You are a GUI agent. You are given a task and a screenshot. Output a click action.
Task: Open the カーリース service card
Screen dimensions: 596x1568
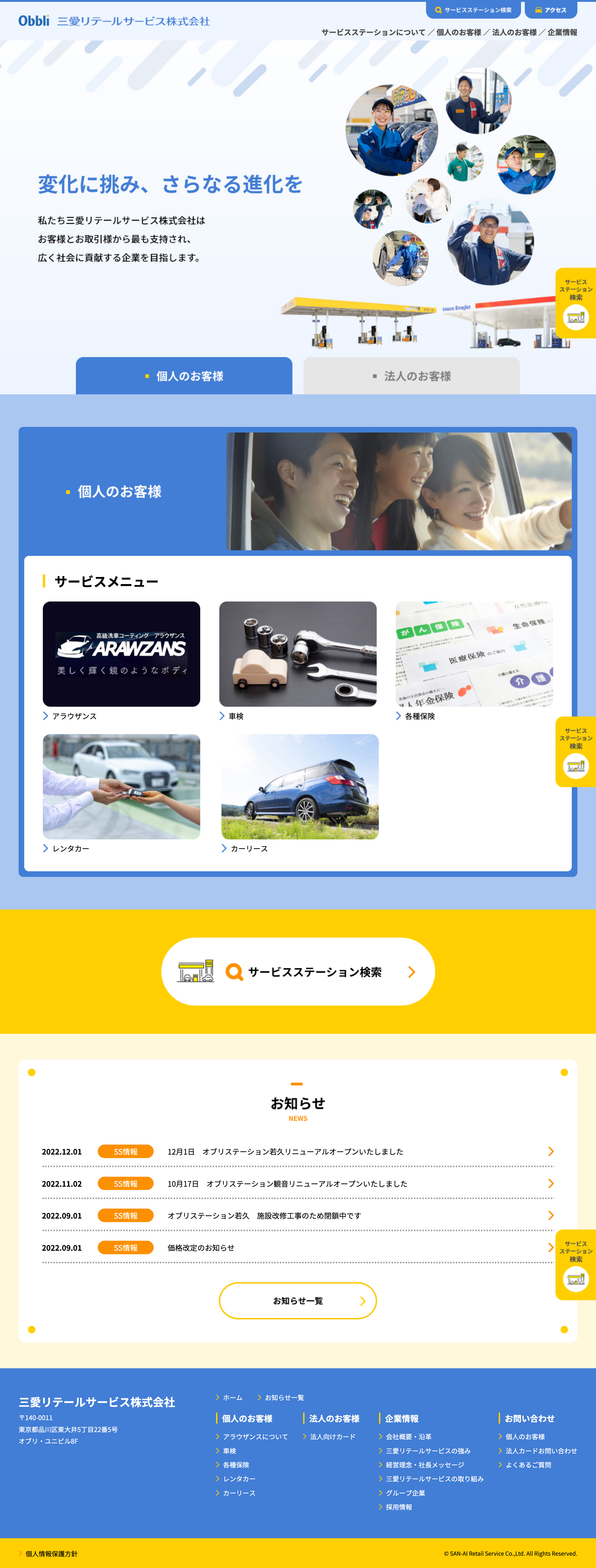[x=300, y=787]
